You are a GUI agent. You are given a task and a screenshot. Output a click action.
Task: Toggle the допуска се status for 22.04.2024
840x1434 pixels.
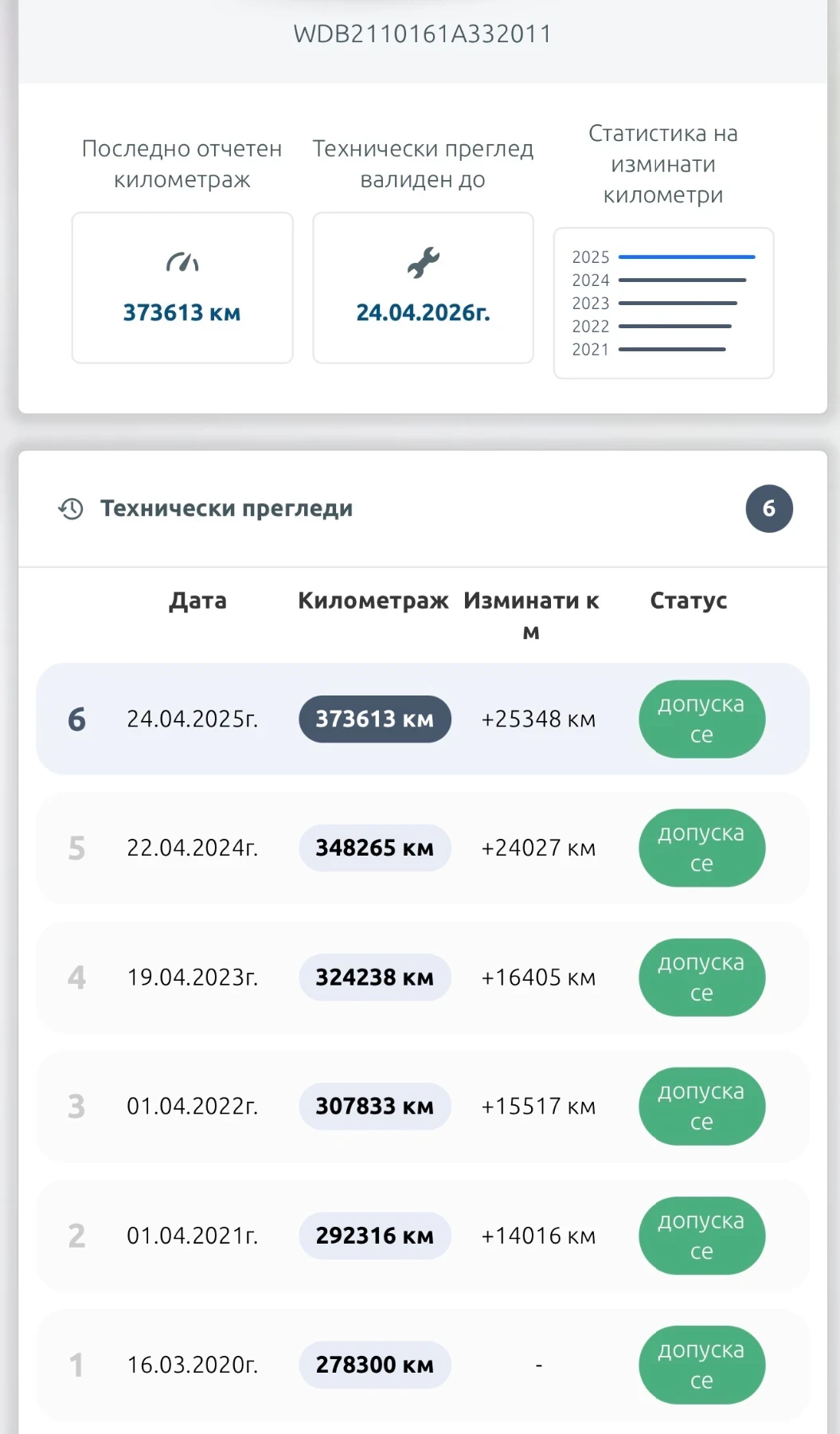[x=701, y=848]
